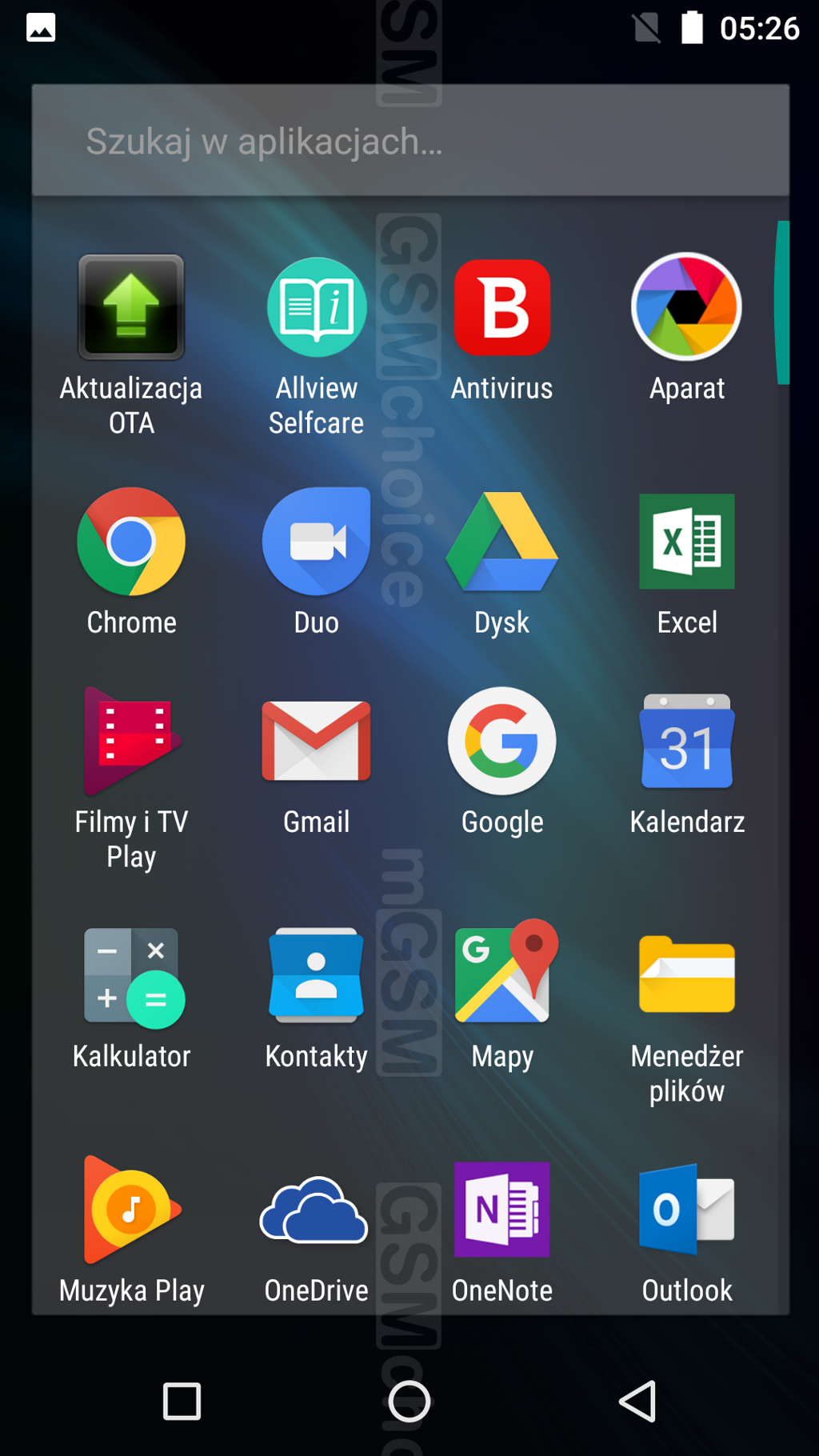Image resolution: width=819 pixels, height=1456 pixels.
Task: Launch the Google app
Action: tap(502, 742)
